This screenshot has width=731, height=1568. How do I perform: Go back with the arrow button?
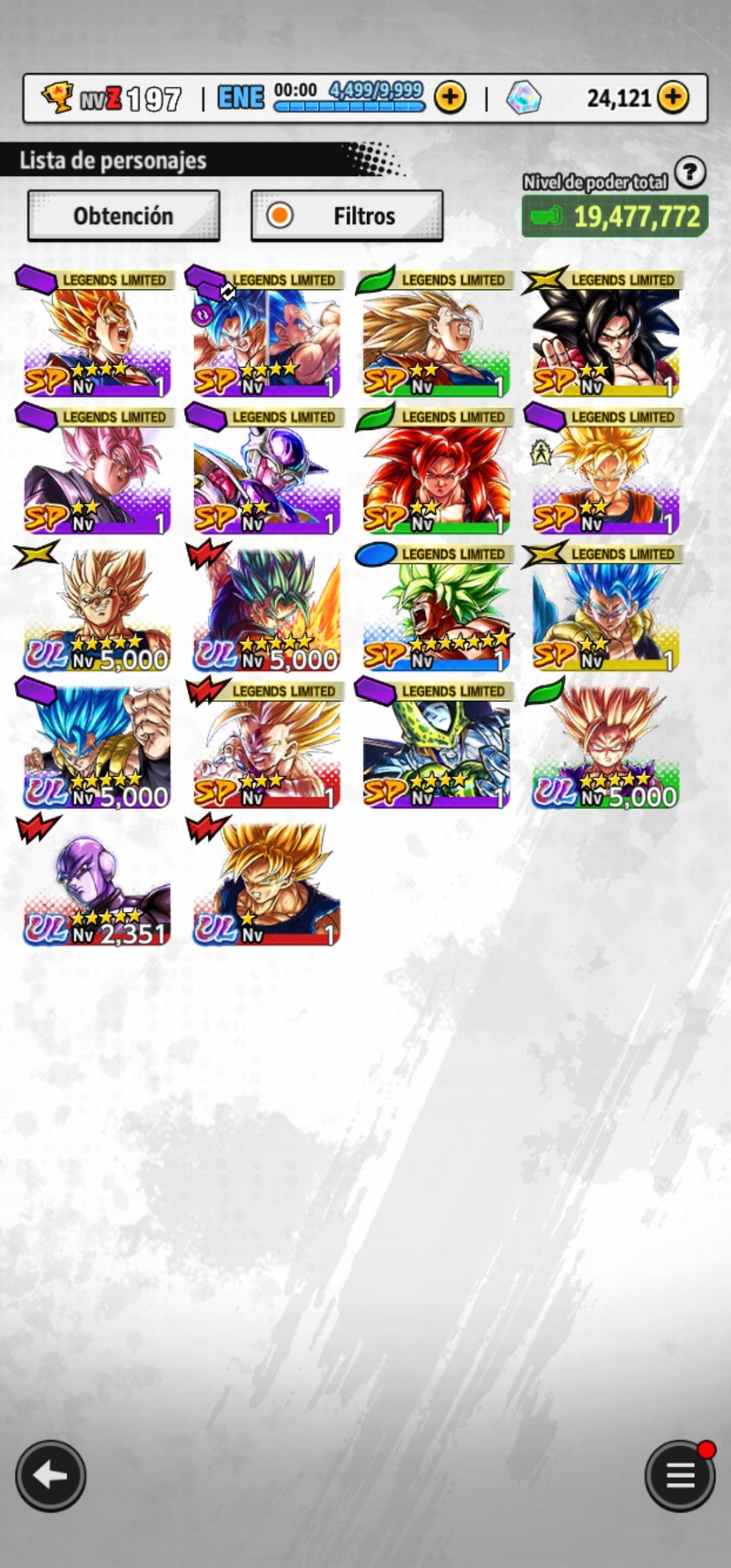point(51,1476)
